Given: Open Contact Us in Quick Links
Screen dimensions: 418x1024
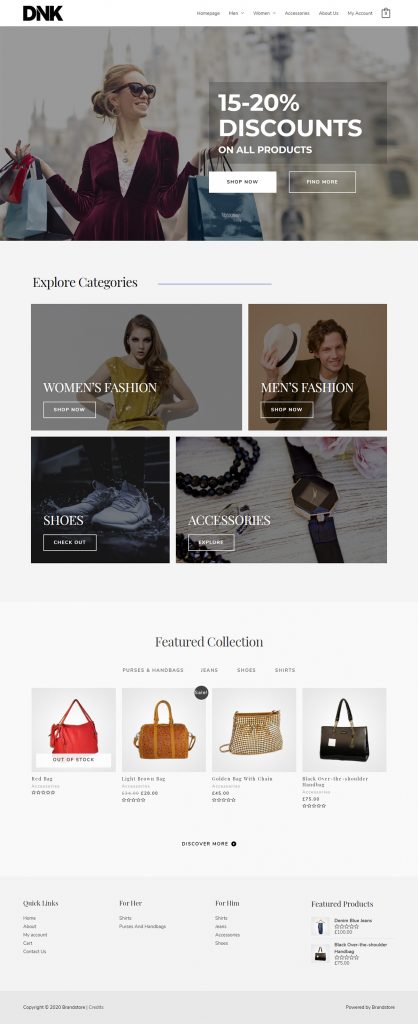Looking at the screenshot, I should coord(35,952).
